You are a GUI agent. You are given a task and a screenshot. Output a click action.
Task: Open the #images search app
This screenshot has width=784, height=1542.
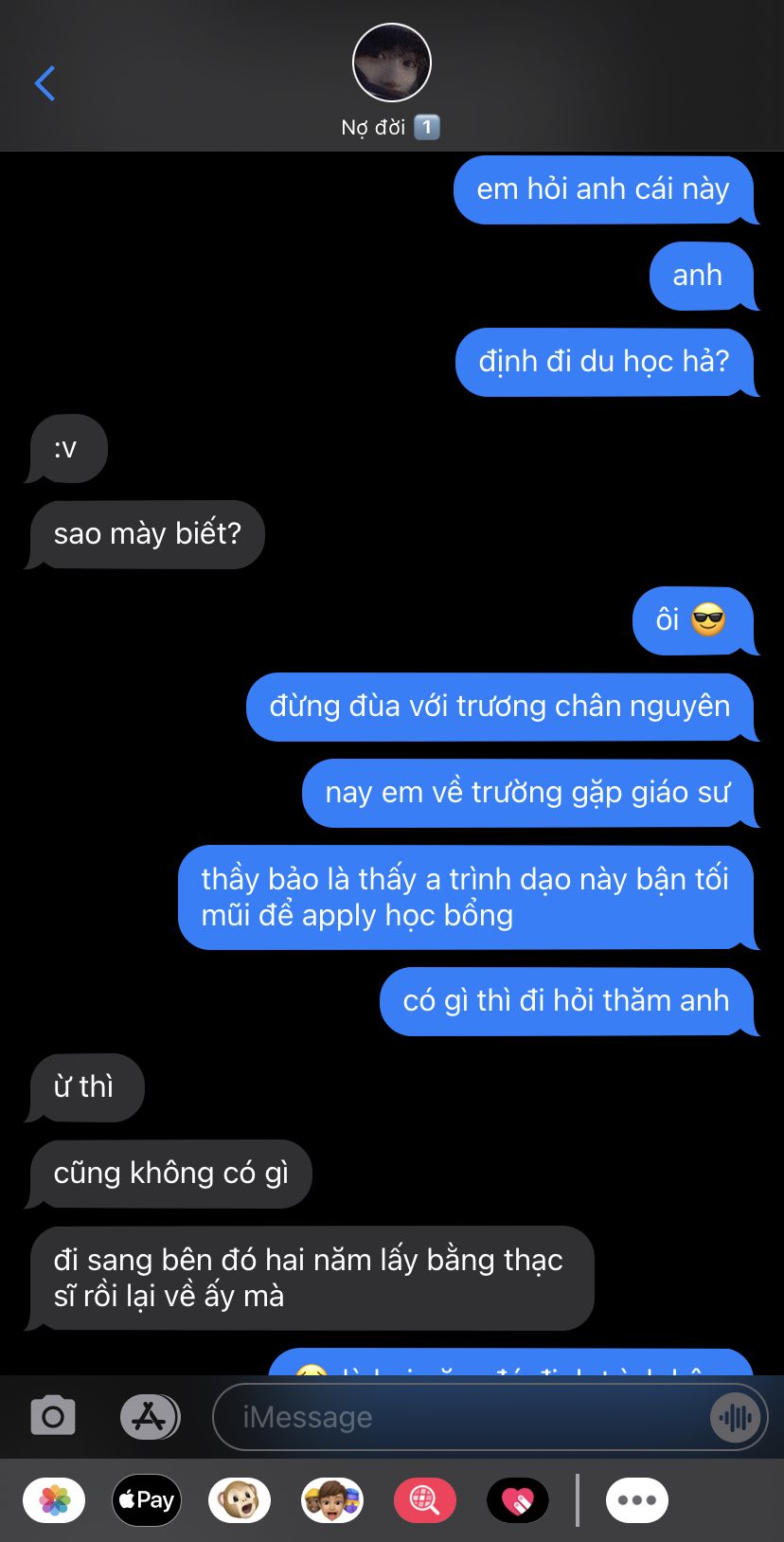425,1500
